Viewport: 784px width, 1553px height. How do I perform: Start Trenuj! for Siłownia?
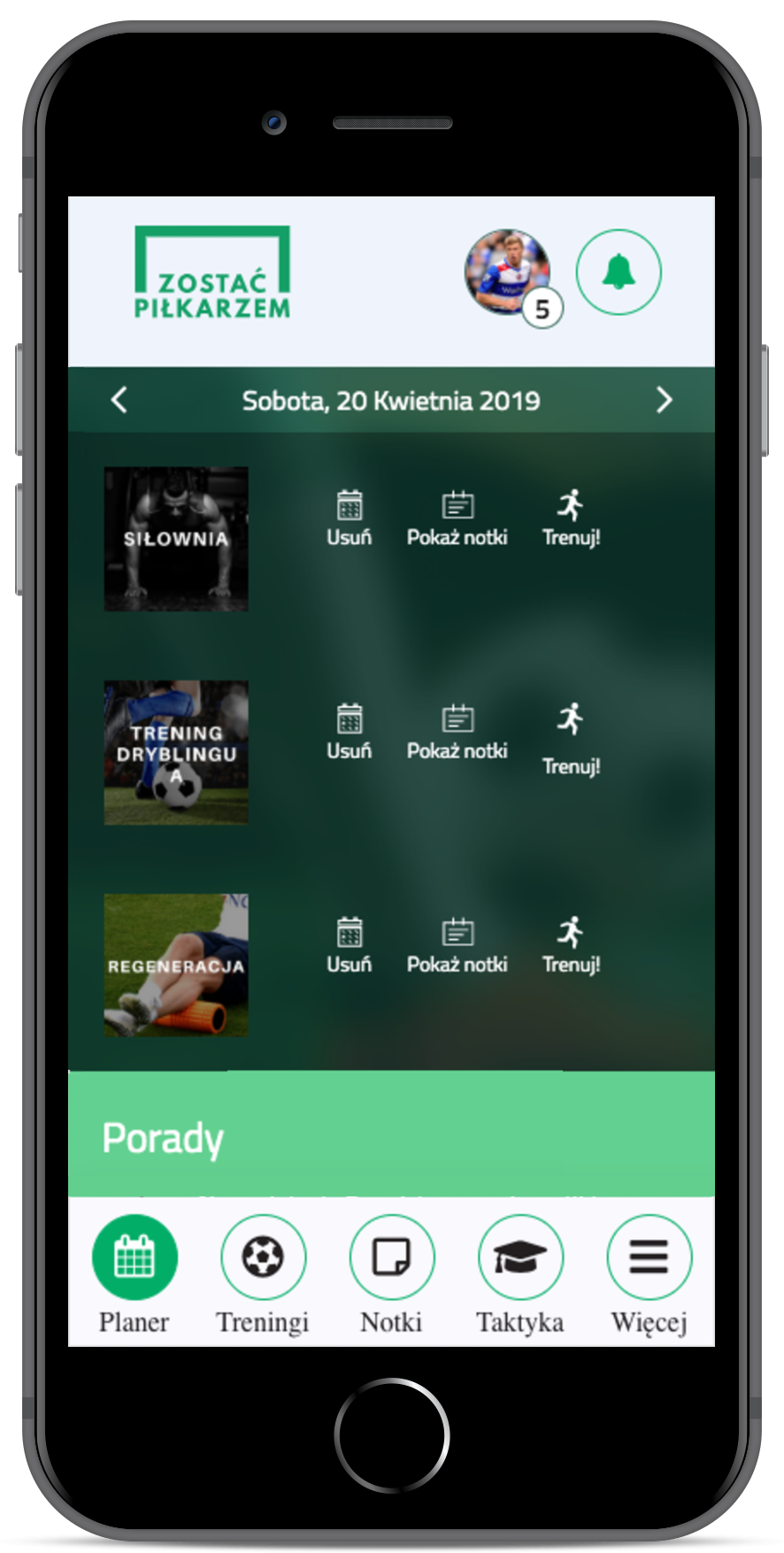(x=571, y=519)
